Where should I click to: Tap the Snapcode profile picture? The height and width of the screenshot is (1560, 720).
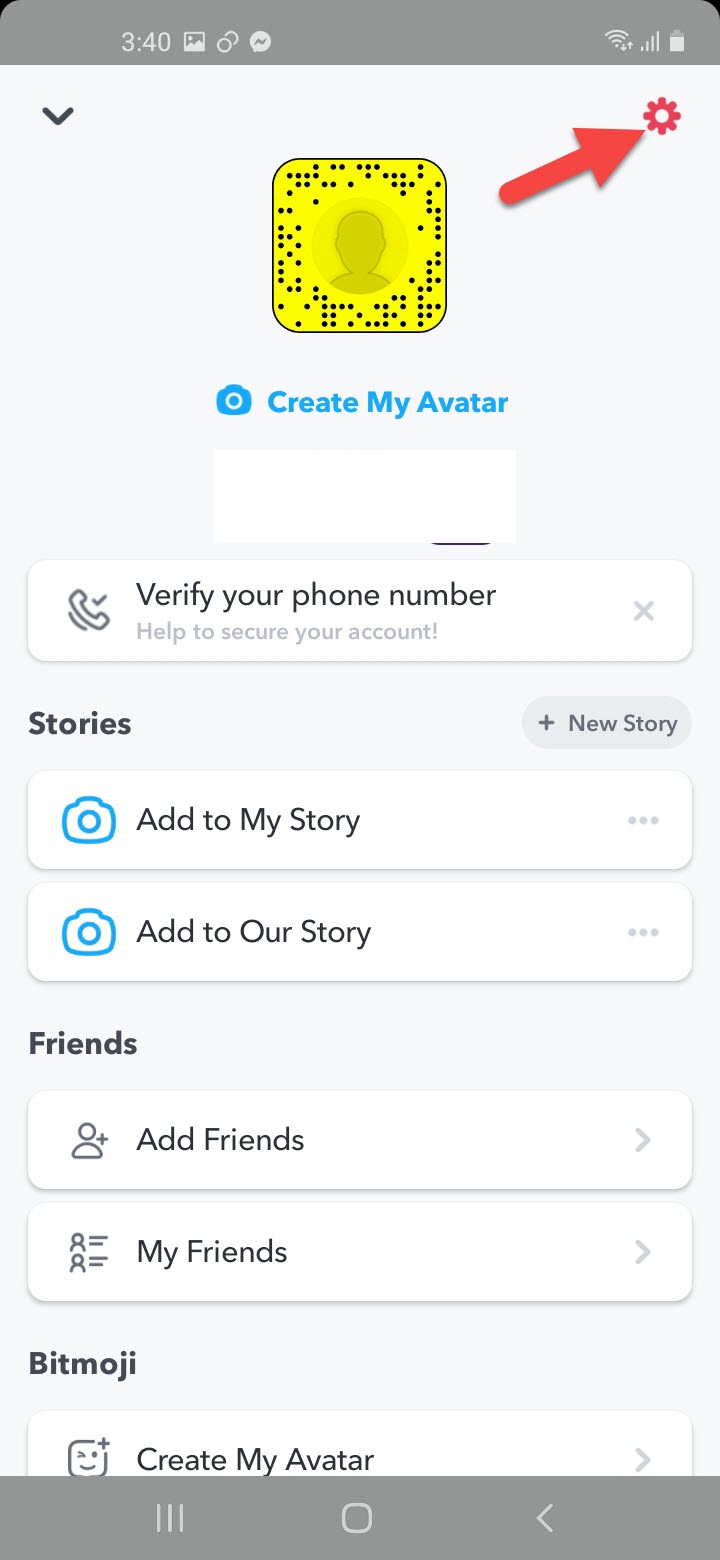[359, 245]
